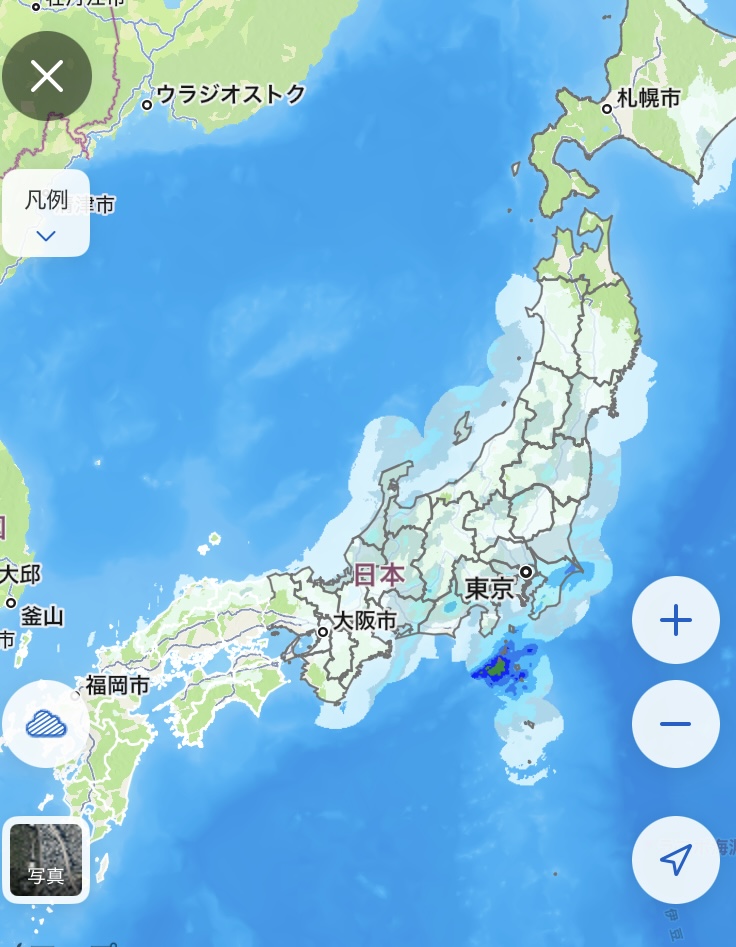
Task: Close the weather radar map
Action: pos(47,76)
